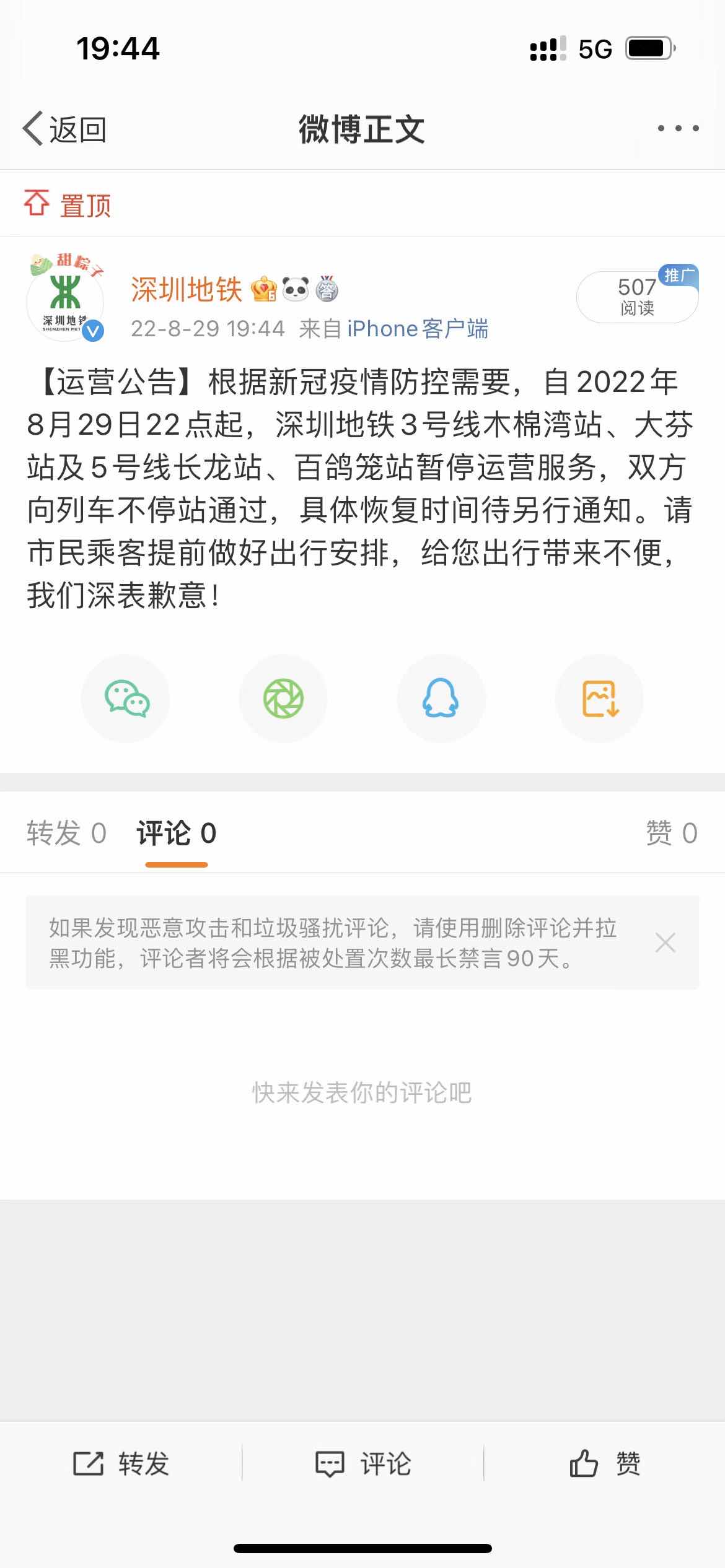The image size is (725, 1568).
Task: Write a comment via the bottom 评论 button
Action: click(x=362, y=1463)
